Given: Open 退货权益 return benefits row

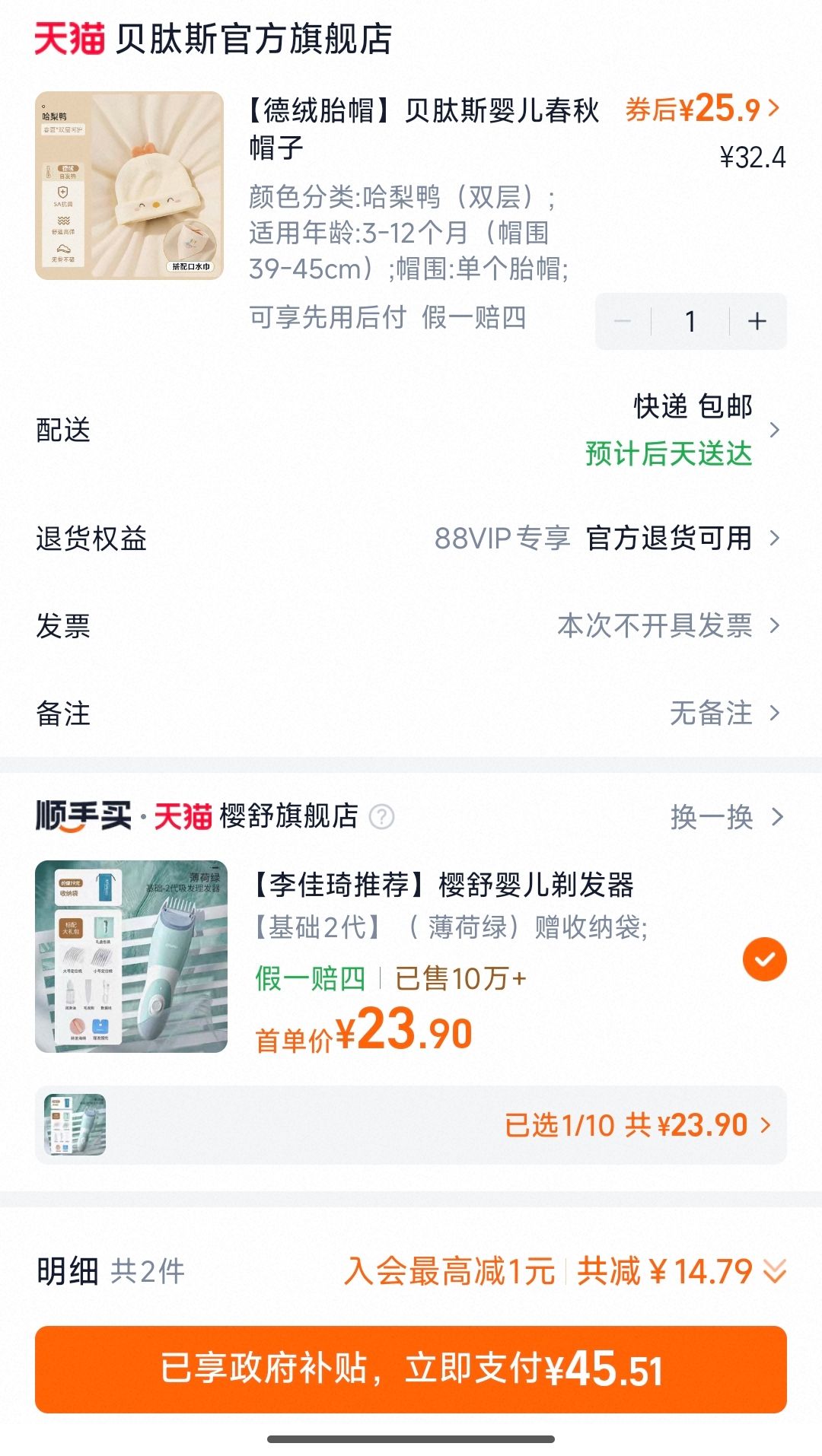Looking at the screenshot, I should pos(411,539).
